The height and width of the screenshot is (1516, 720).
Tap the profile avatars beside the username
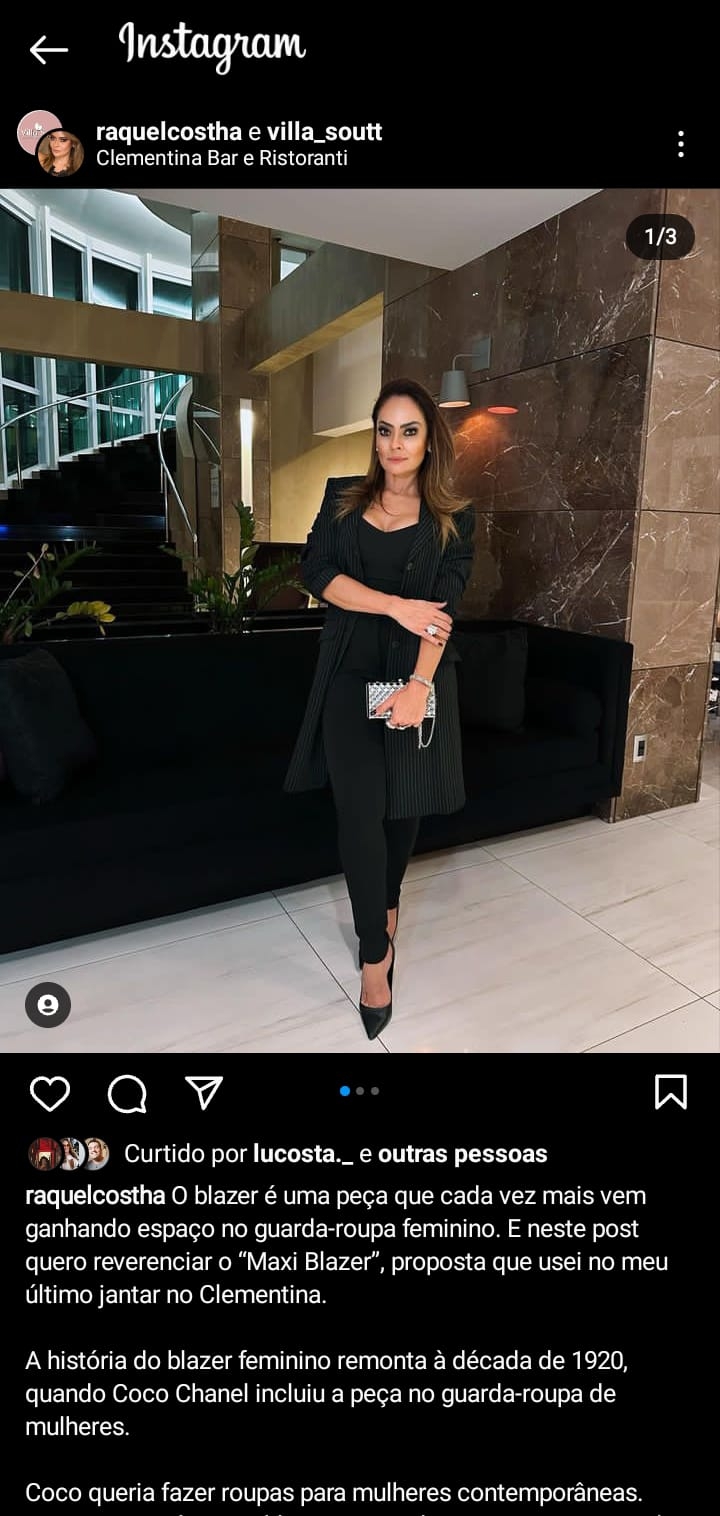pyautogui.click(x=51, y=144)
